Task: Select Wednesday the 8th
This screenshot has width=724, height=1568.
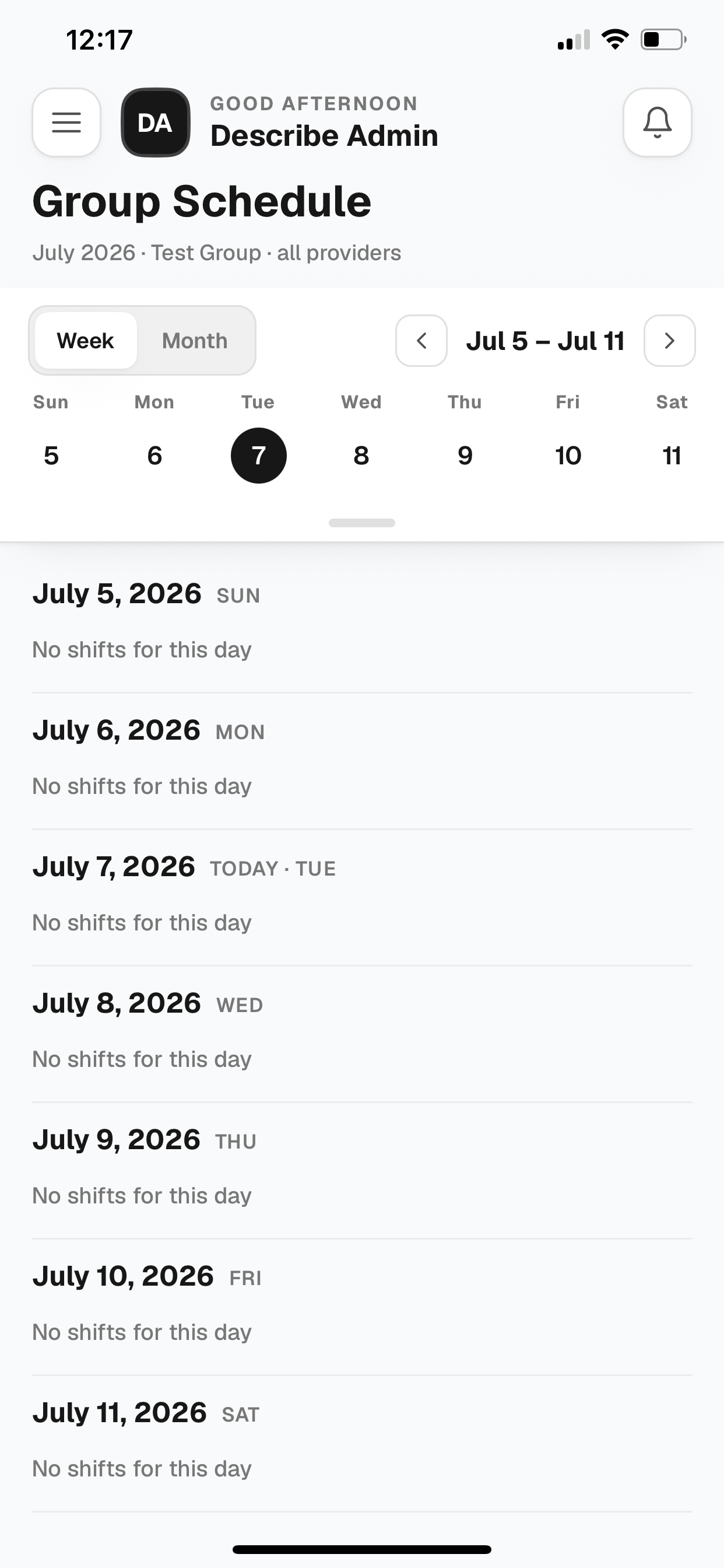Action: tap(361, 456)
